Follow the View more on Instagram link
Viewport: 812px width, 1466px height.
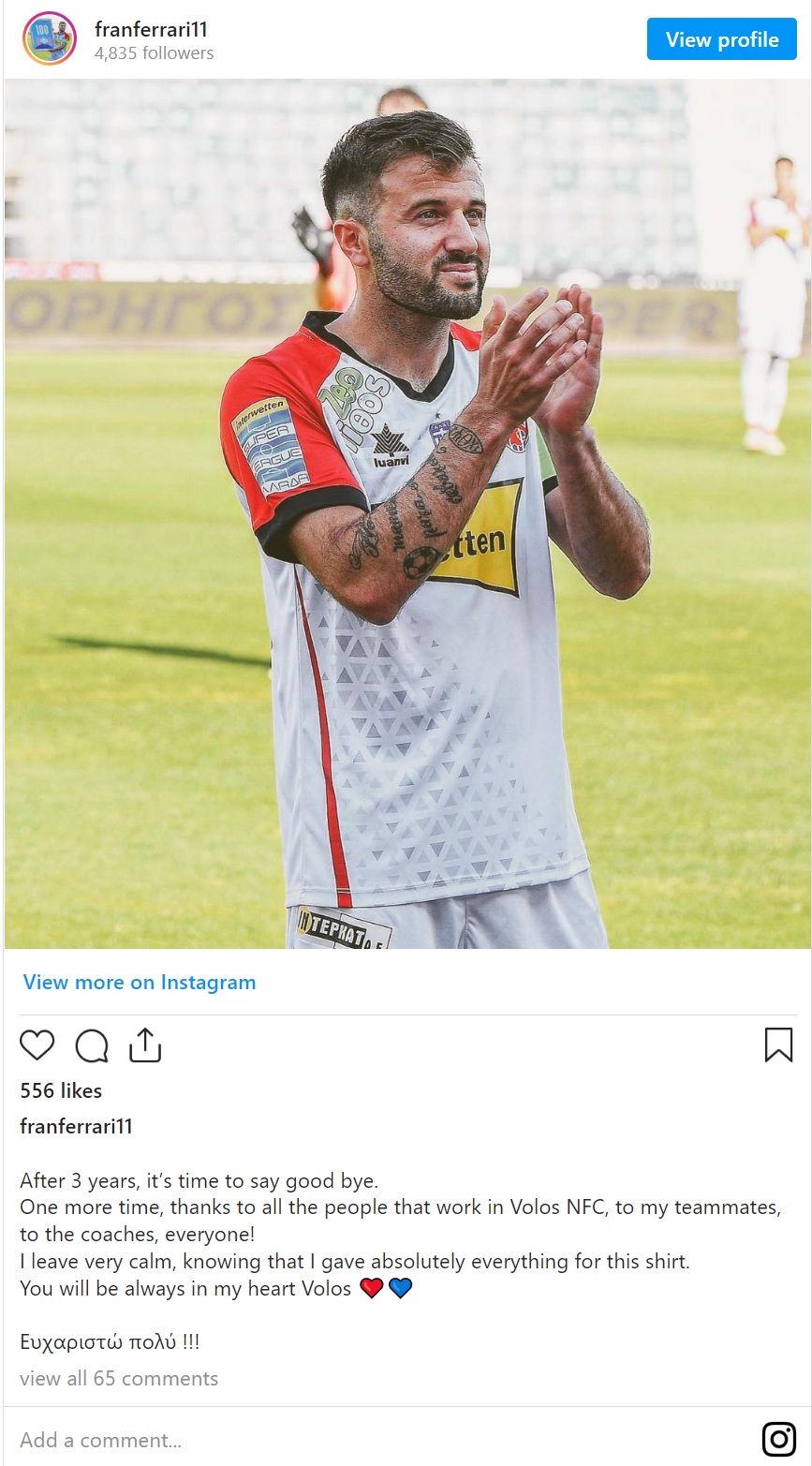point(140,982)
